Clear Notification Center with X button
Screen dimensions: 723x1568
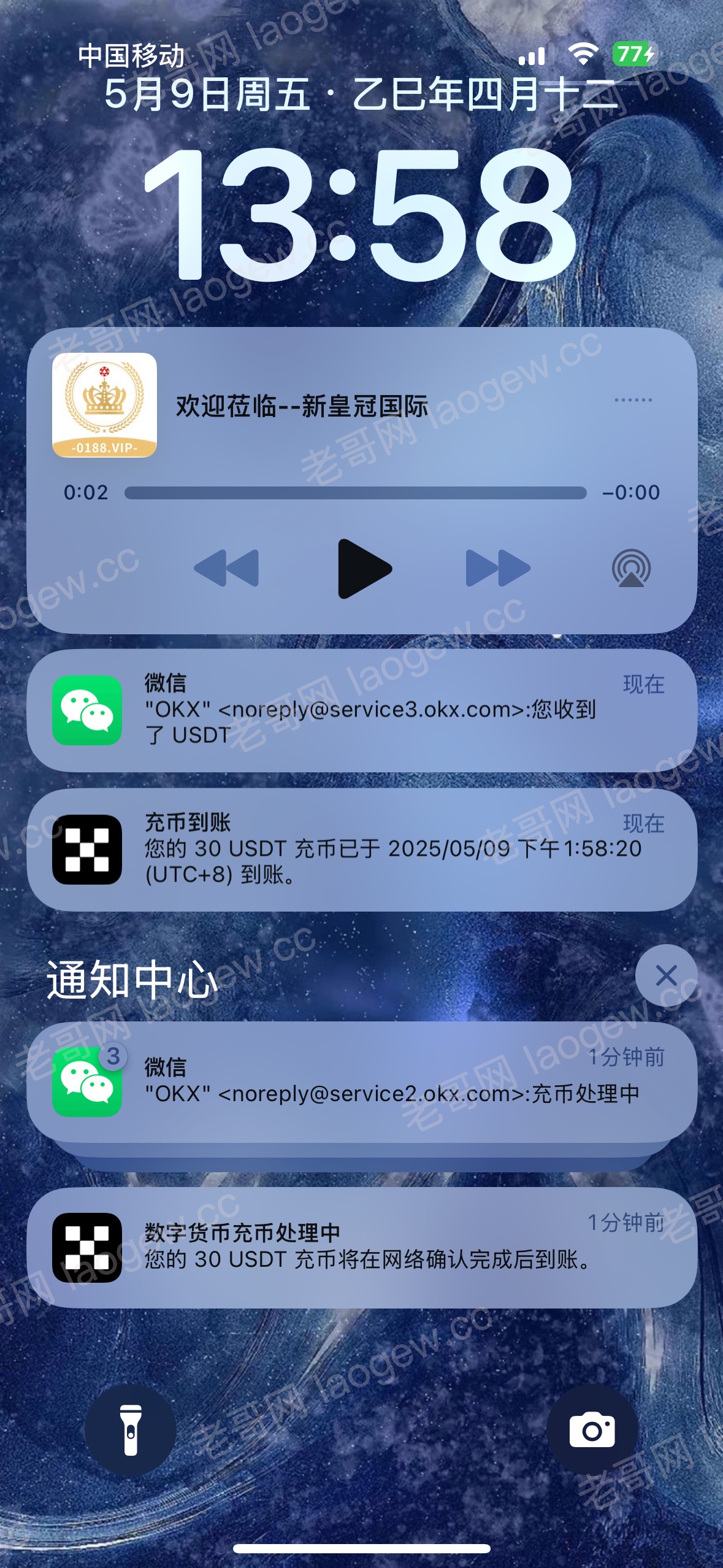[x=666, y=975]
